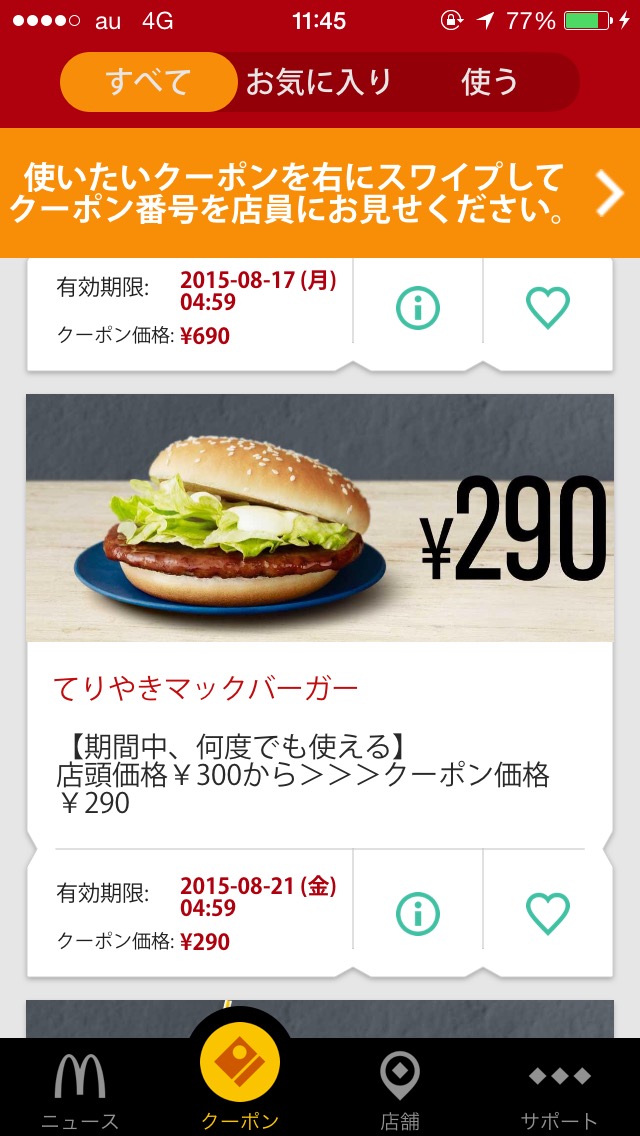
Task: View info for てりやきマックバーガー coupon
Action: pyautogui.click(x=418, y=912)
